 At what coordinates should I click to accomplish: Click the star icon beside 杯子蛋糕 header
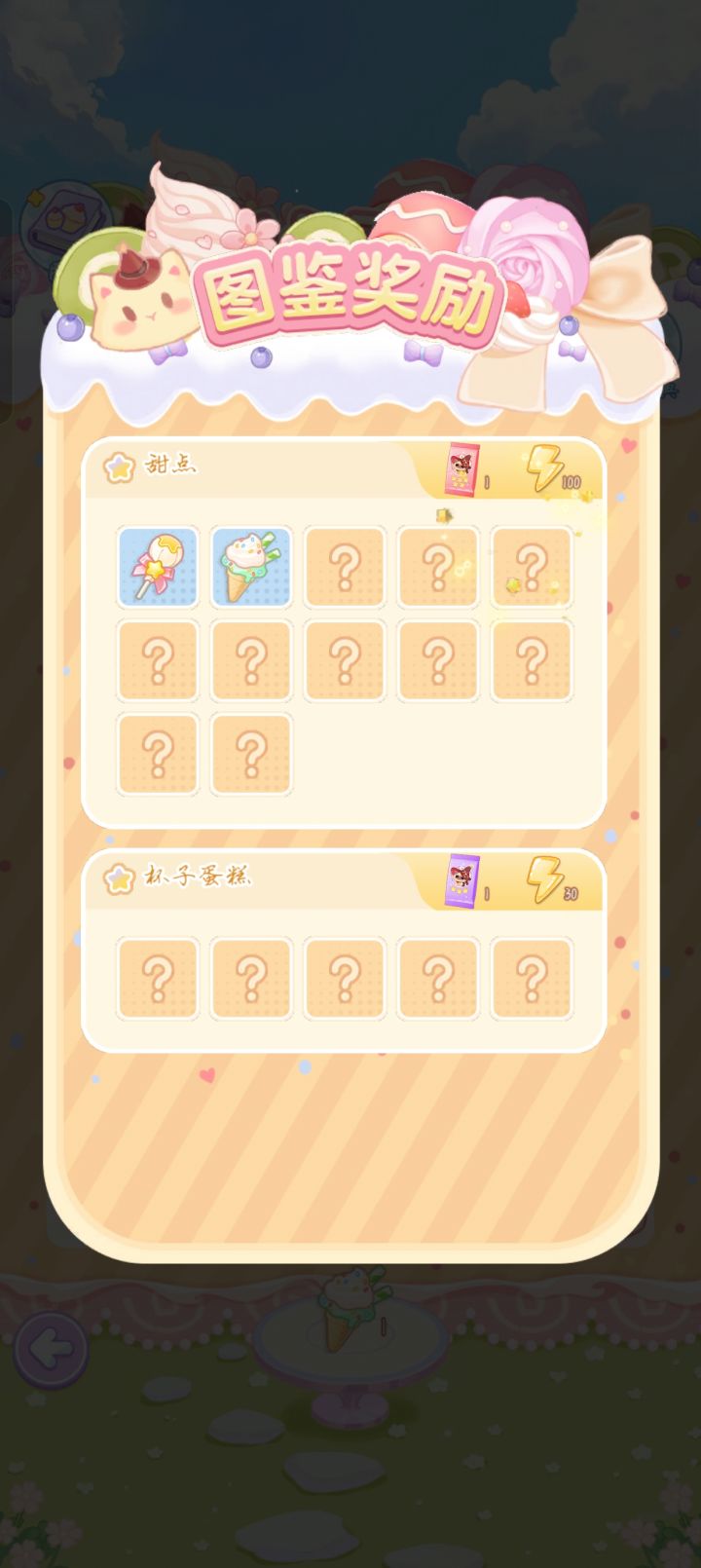(119, 882)
